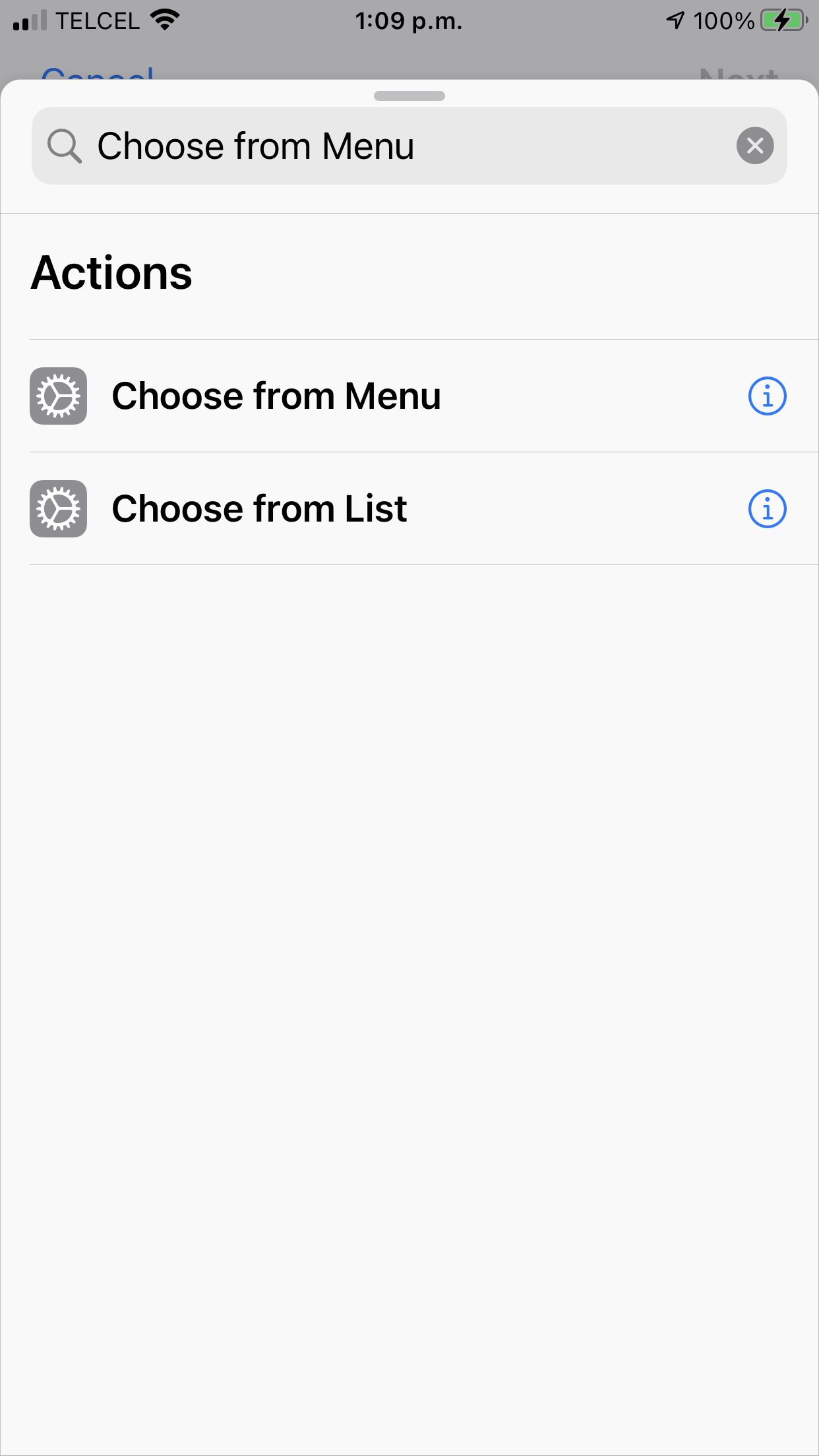819x1456 pixels.
Task: Clear the search text
Action: 755,146
